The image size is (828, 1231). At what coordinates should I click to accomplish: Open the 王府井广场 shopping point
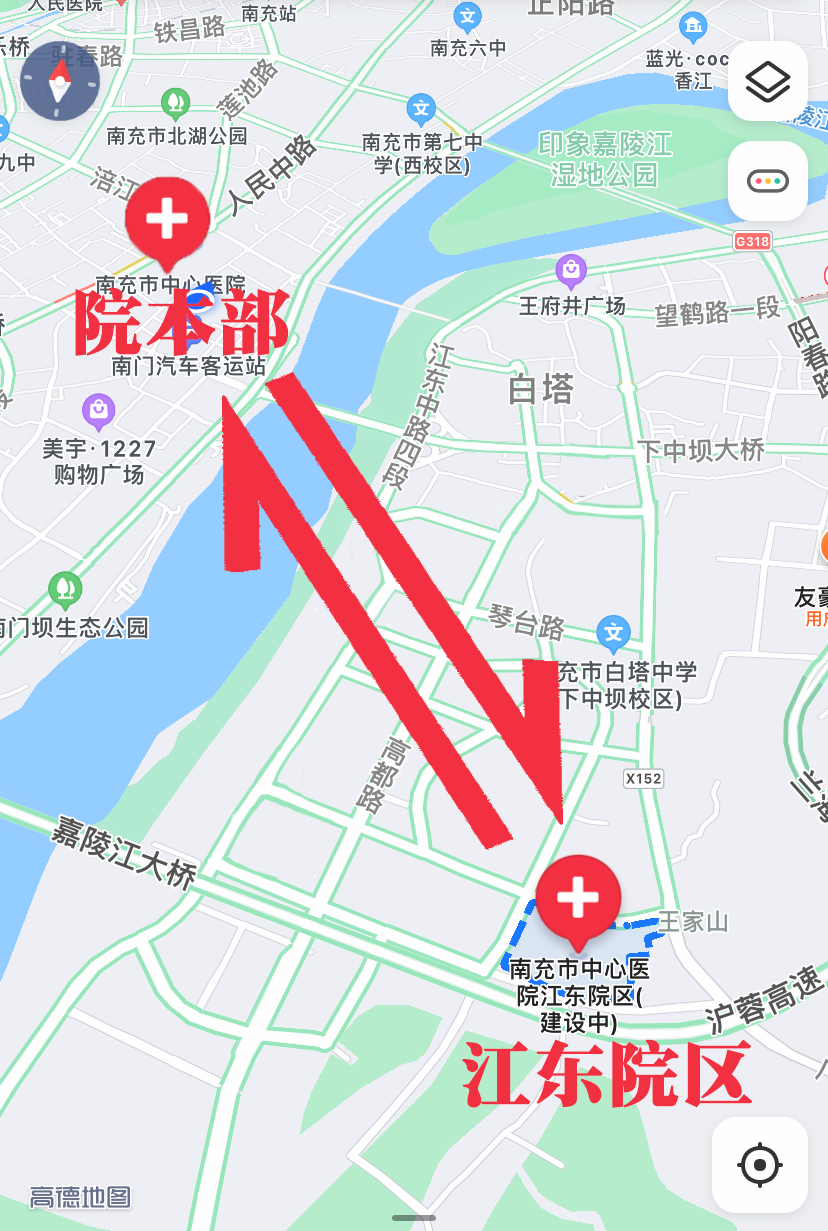coord(571,269)
